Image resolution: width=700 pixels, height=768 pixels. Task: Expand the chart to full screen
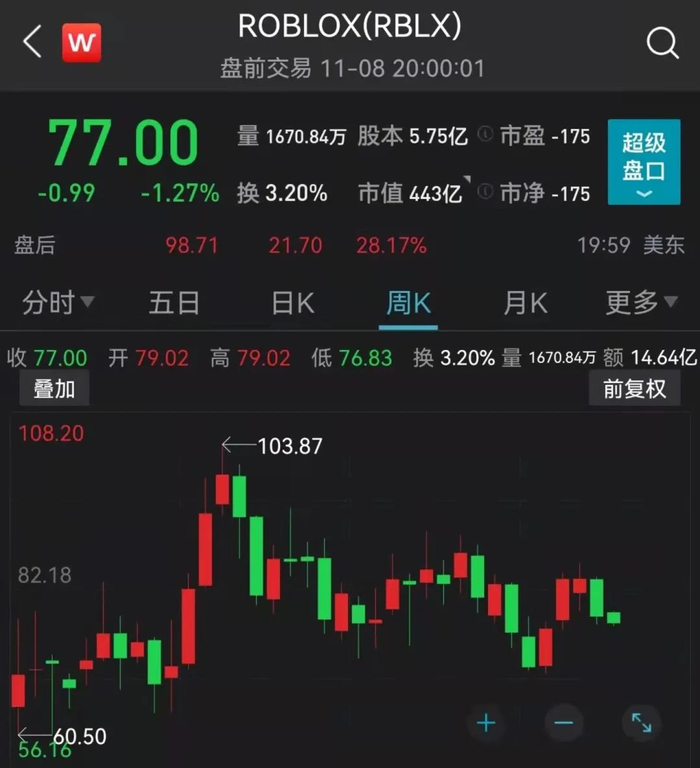641,722
